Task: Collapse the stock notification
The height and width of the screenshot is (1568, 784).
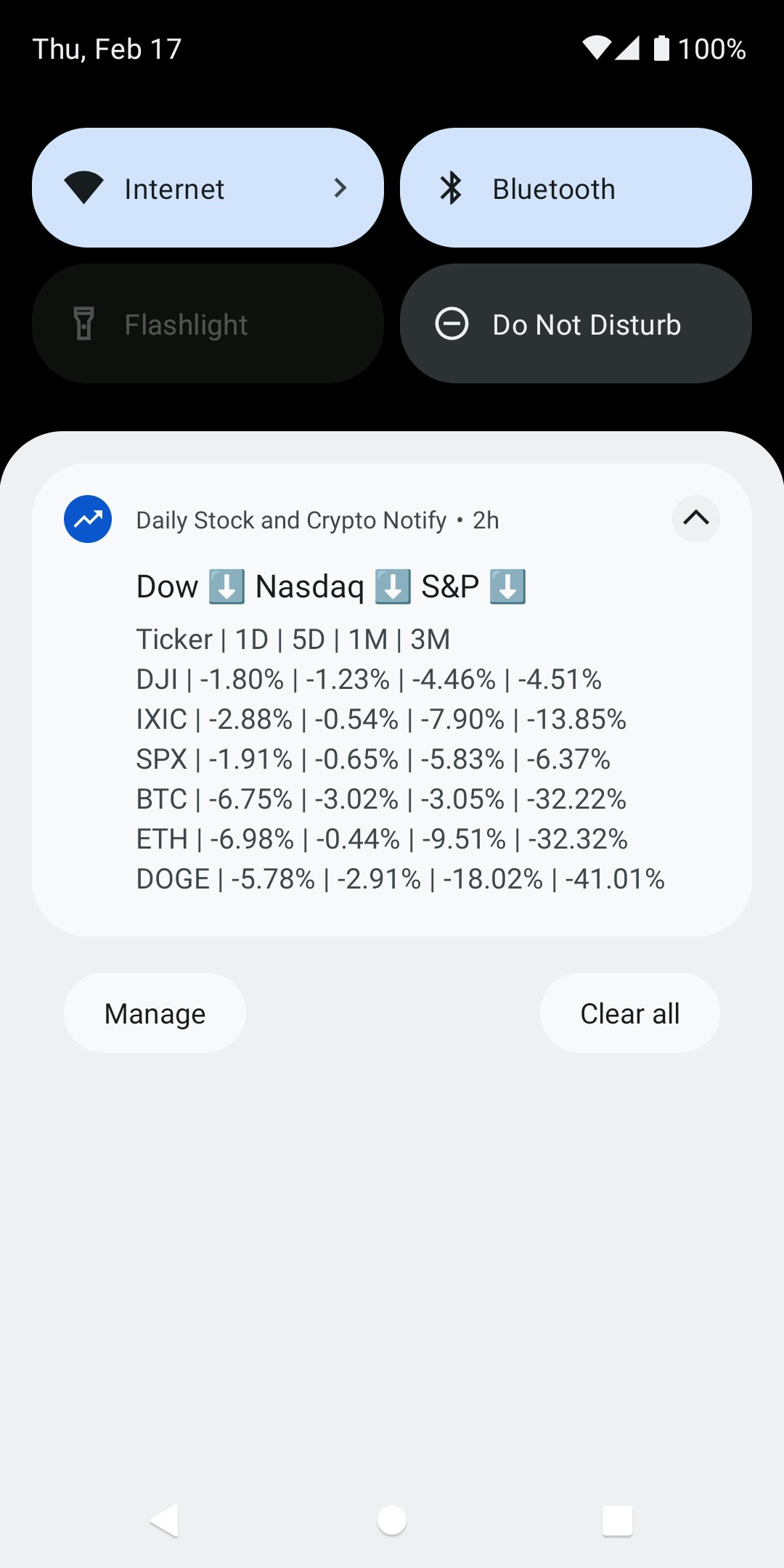Action: click(x=695, y=519)
